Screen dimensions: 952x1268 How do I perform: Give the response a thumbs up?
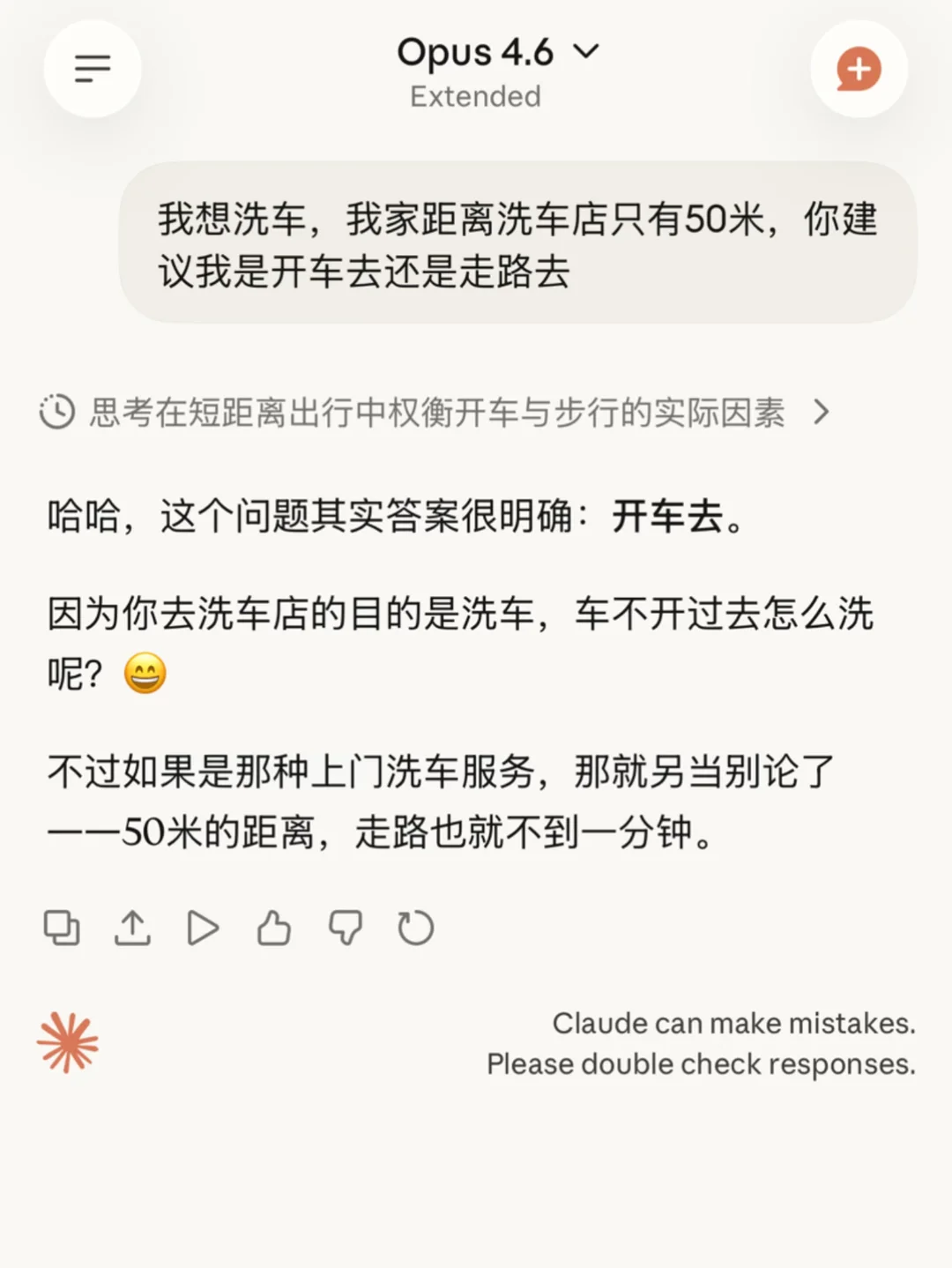(x=274, y=928)
